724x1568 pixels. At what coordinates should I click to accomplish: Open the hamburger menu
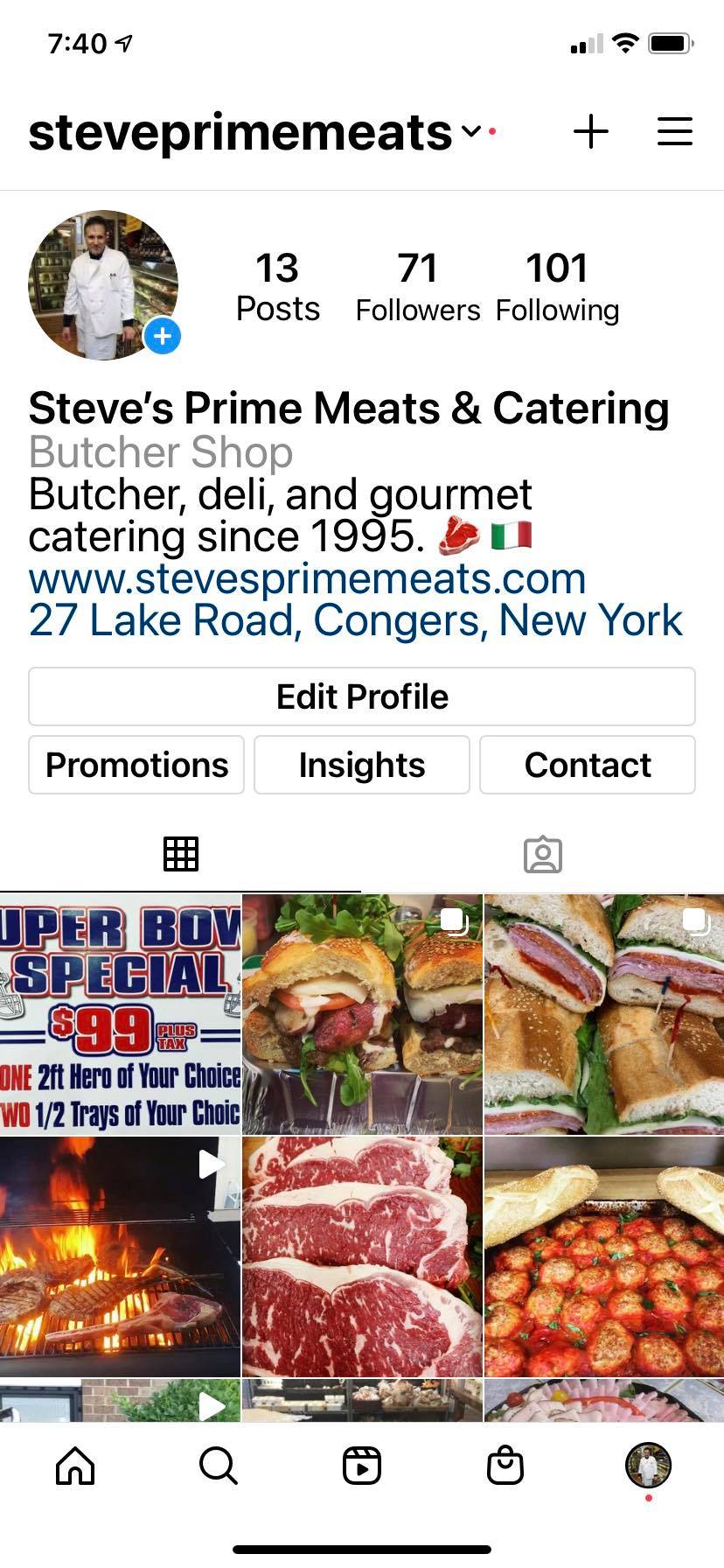[674, 132]
